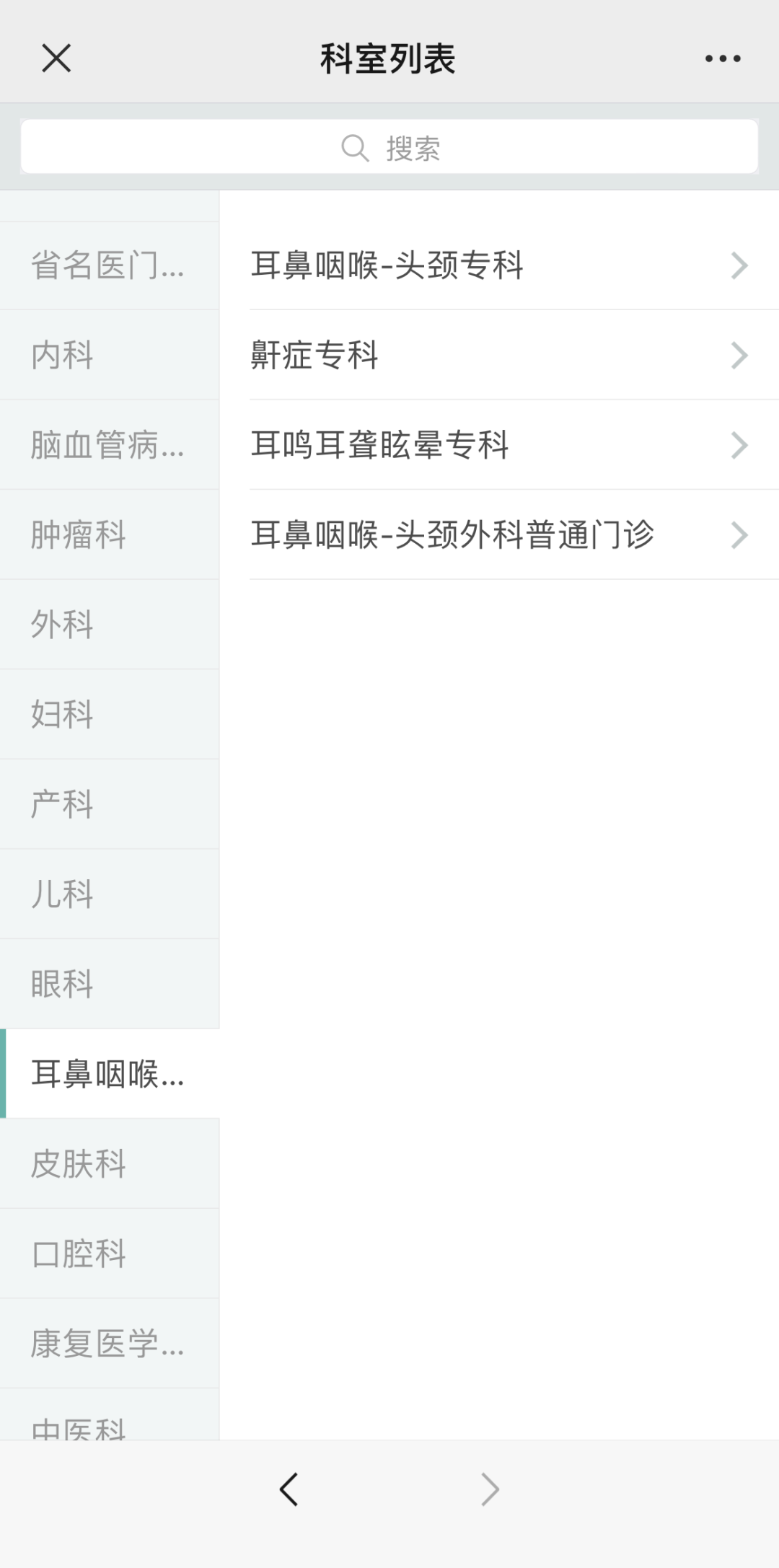The image size is (779, 1568).
Task: Select 产科 category
Action: point(110,804)
